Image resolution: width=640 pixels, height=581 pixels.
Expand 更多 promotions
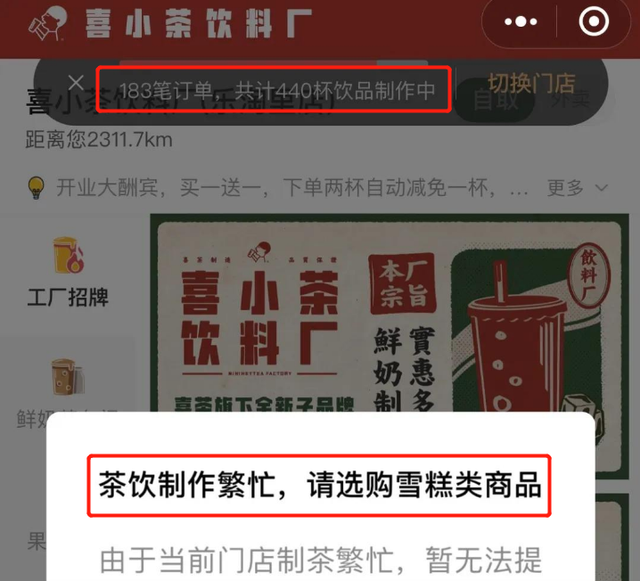pyautogui.click(x=576, y=187)
